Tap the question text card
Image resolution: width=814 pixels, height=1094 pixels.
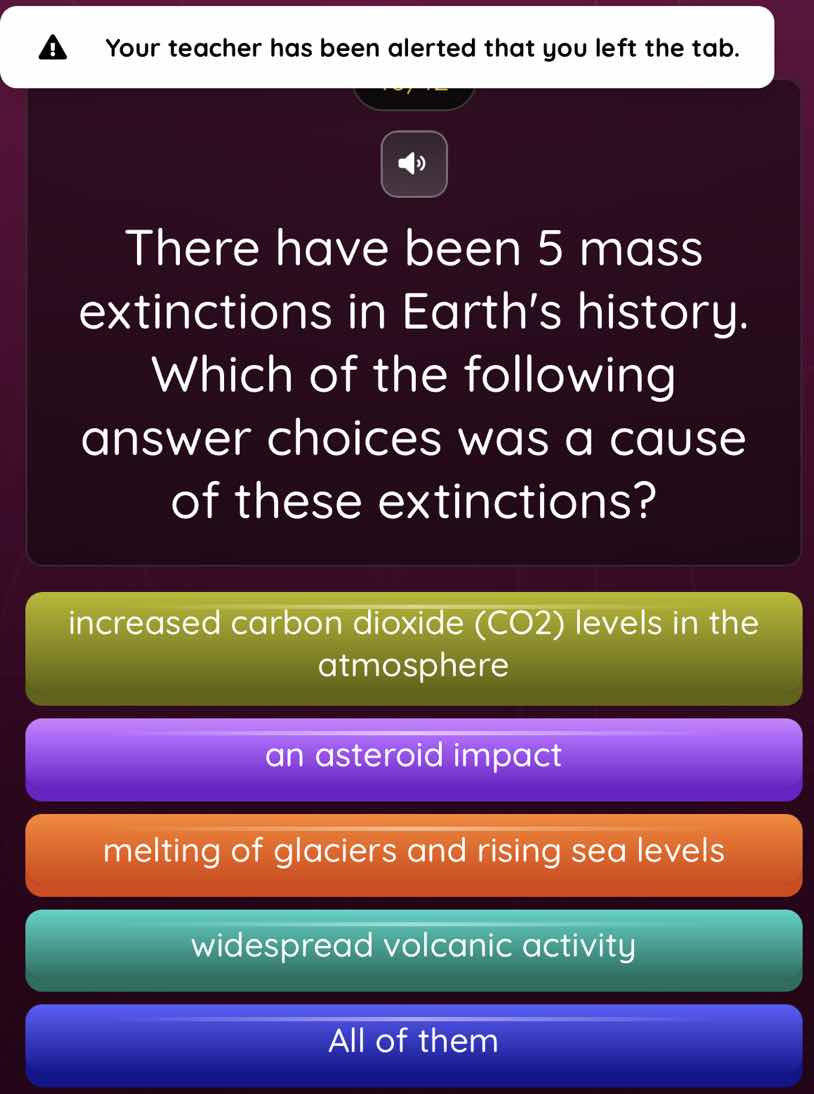coord(414,375)
